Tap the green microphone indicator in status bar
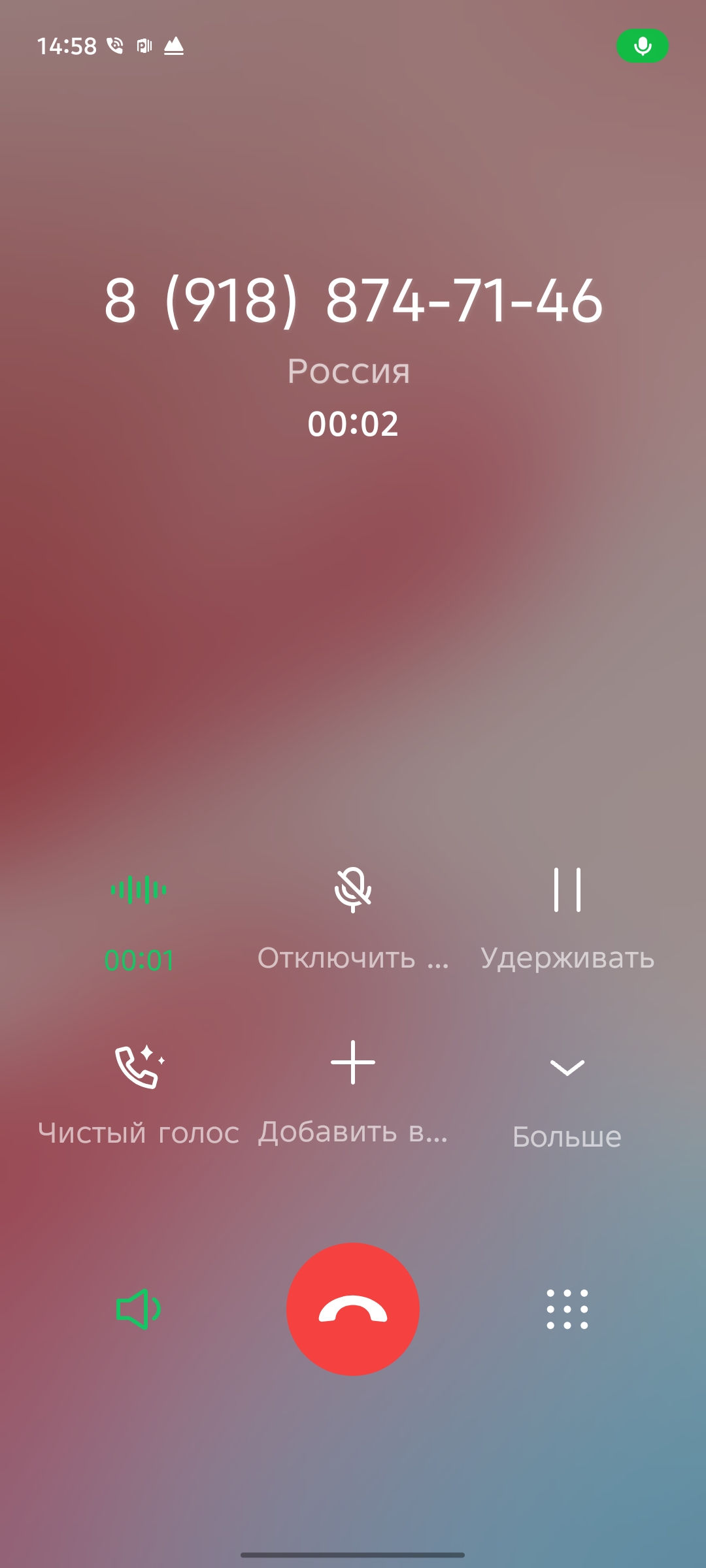This screenshot has width=706, height=1568. pyautogui.click(x=642, y=46)
